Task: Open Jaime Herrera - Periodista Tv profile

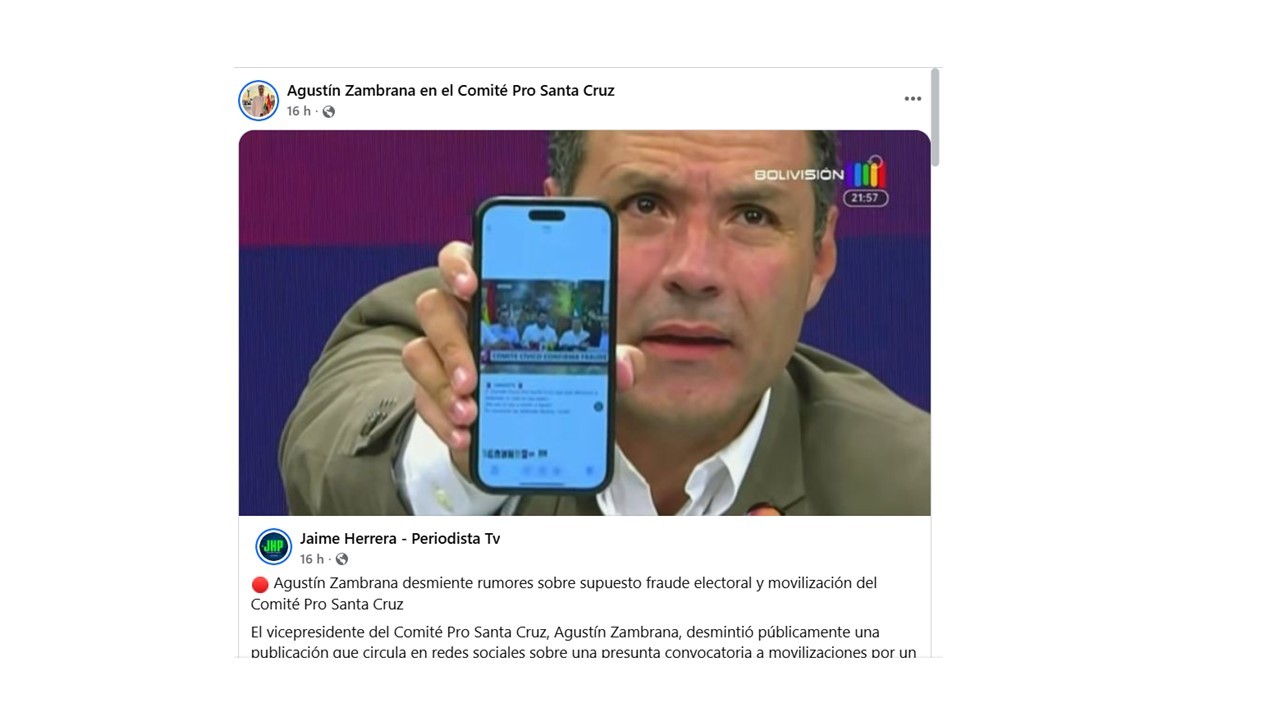Action: [x=399, y=538]
